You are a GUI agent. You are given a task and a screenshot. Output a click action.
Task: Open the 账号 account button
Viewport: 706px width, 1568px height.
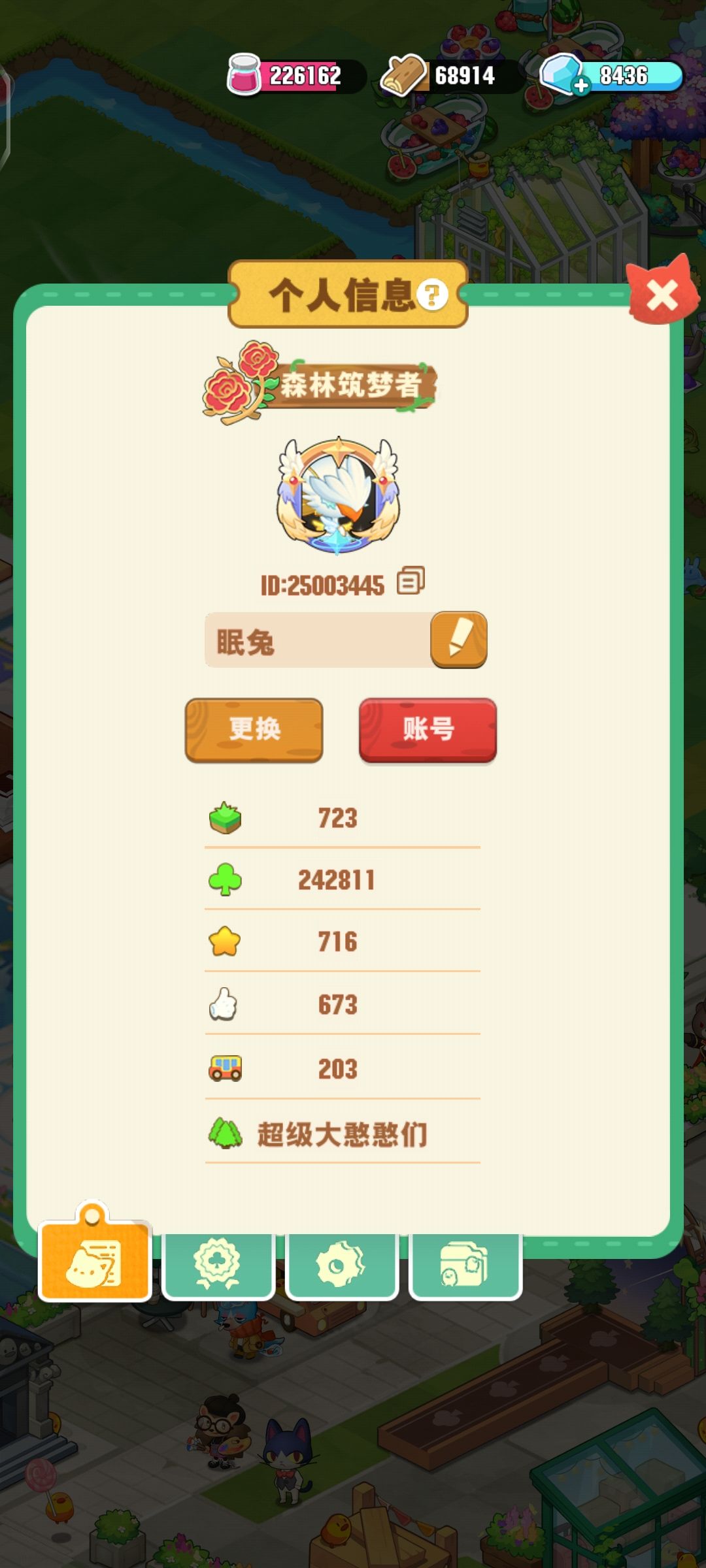(428, 730)
